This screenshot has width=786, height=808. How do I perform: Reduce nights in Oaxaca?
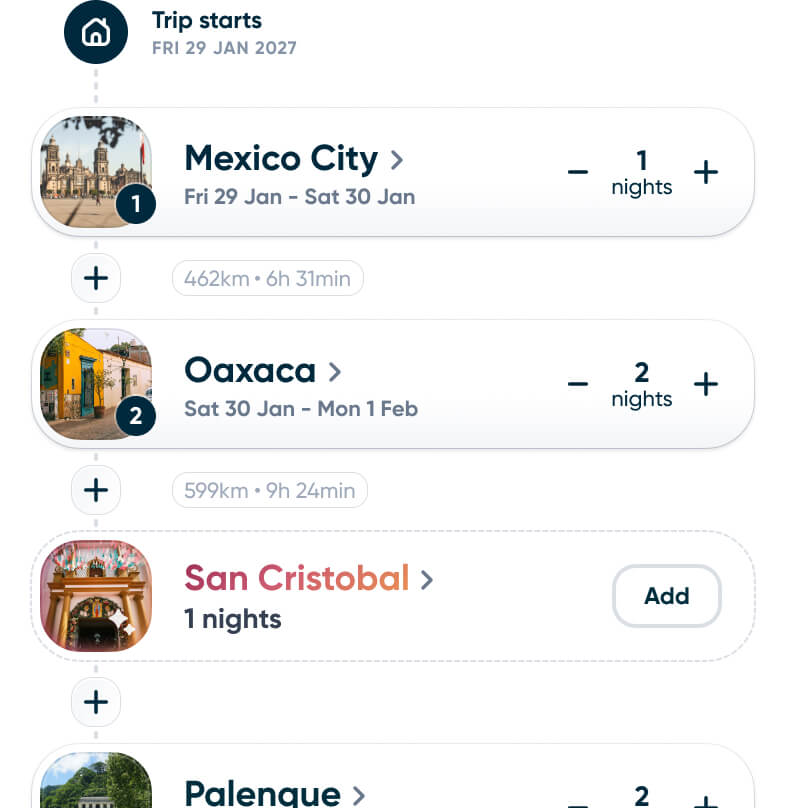[x=578, y=384]
